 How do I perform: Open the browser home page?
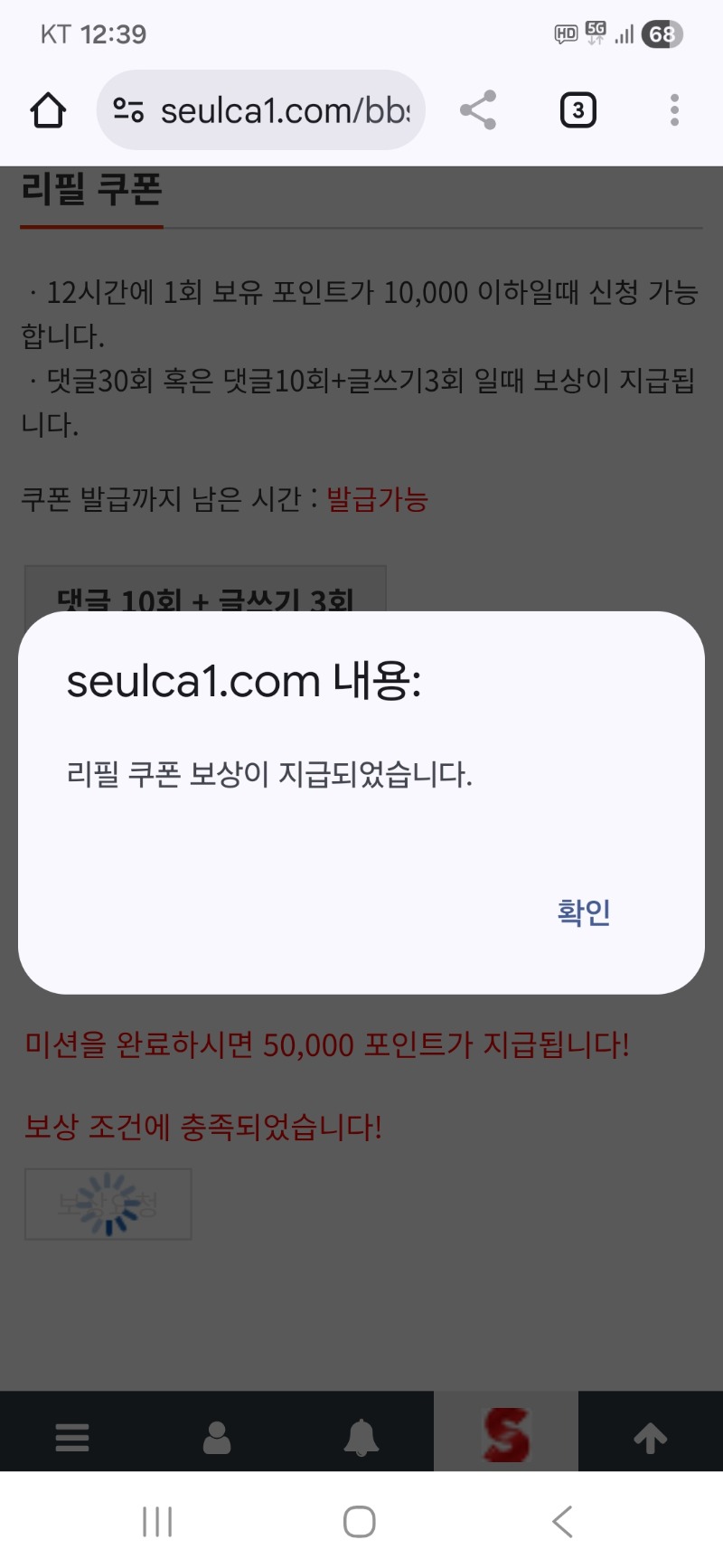[x=48, y=110]
